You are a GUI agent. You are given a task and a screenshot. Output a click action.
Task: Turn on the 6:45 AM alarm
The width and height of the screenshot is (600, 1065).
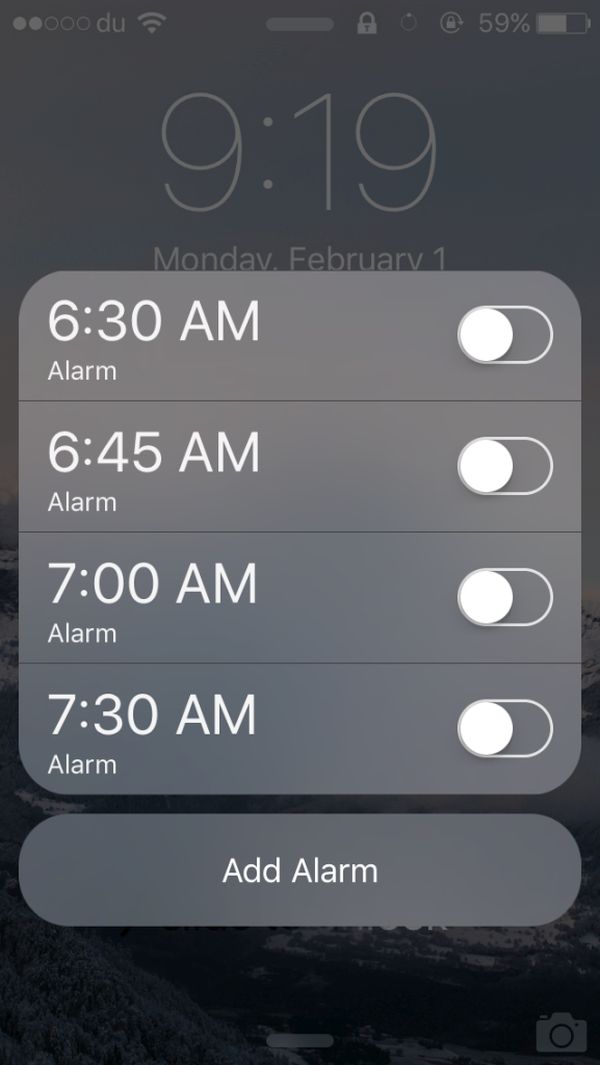pyautogui.click(x=505, y=466)
